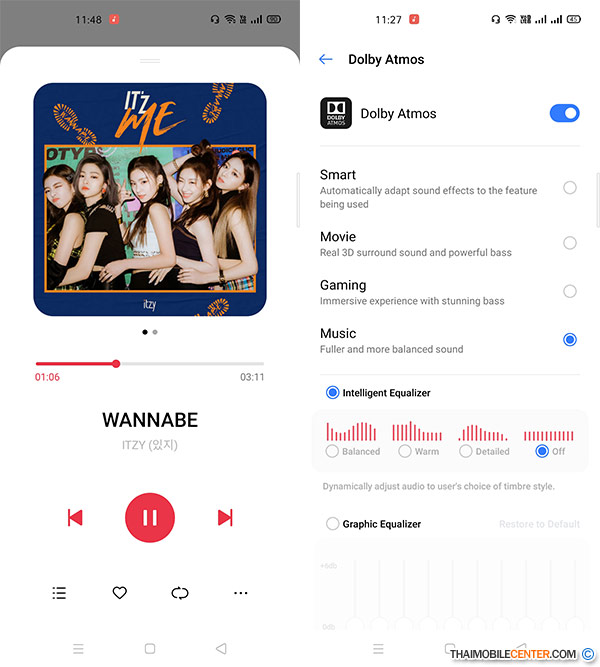The height and width of the screenshot is (667, 600).
Task: Open the playlist queue icon
Action: point(59,593)
